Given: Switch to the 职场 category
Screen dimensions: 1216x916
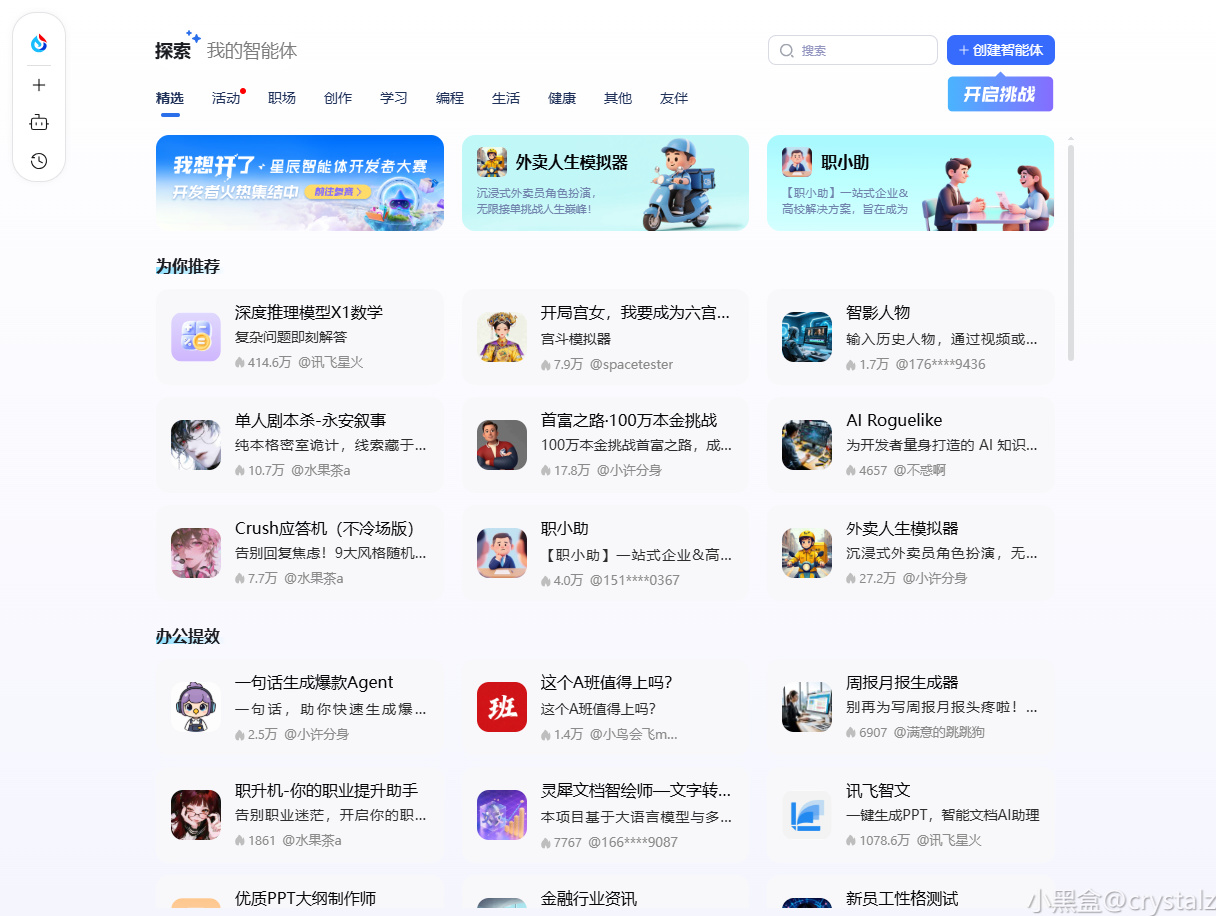Looking at the screenshot, I should click(x=282, y=98).
